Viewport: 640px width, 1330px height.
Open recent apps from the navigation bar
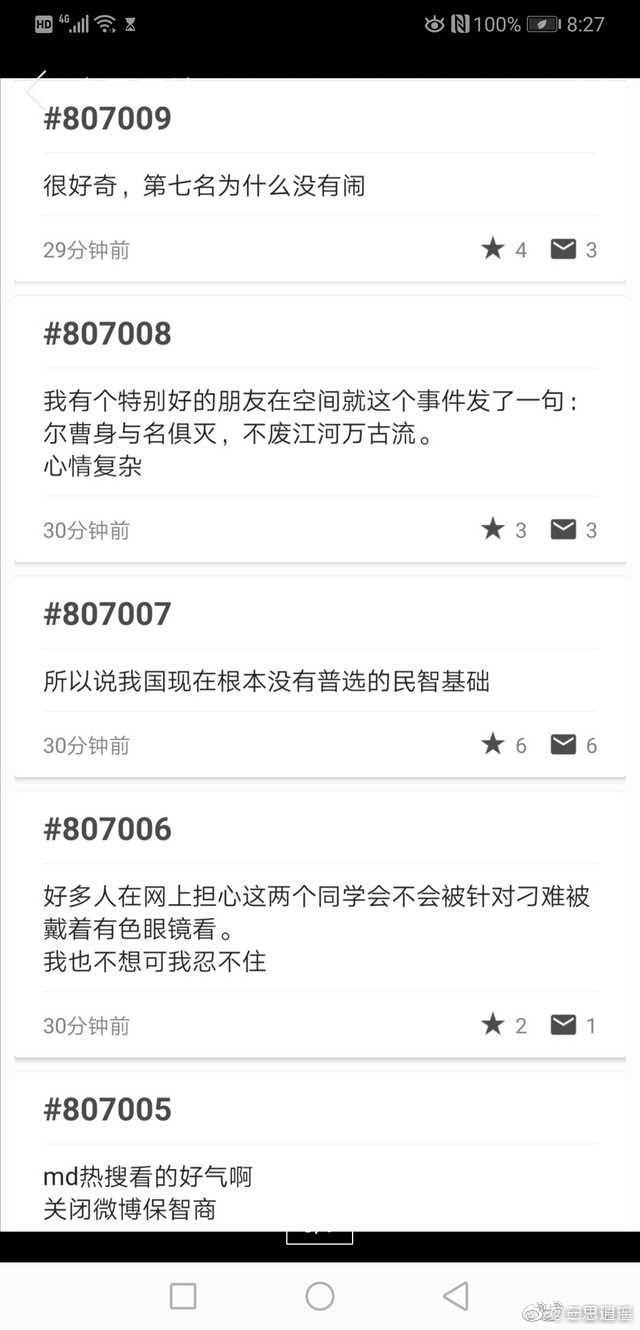pos(183,1296)
